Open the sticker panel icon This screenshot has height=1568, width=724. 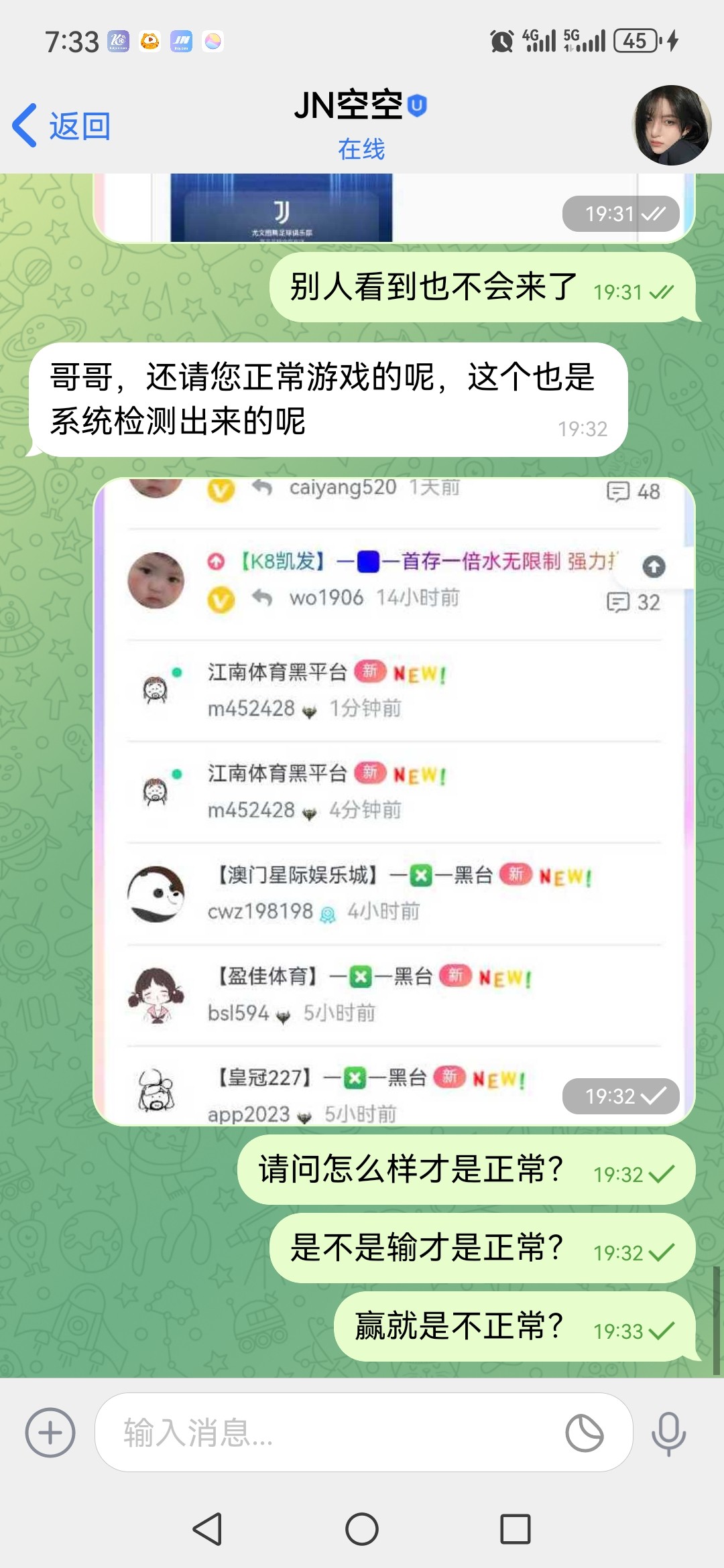click(x=585, y=1433)
